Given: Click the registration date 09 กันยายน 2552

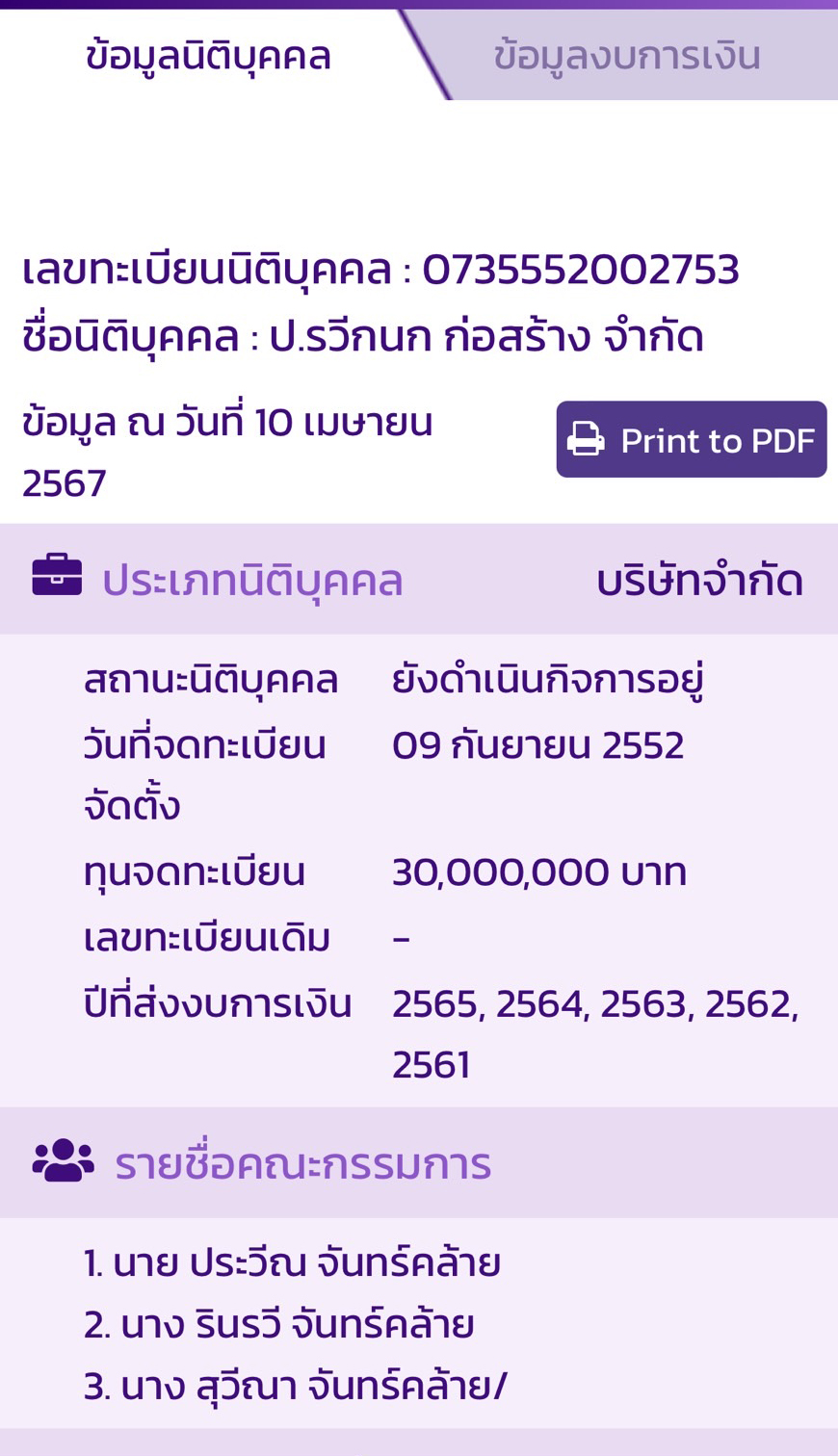Looking at the screenshot, I should tap(539, 743).
